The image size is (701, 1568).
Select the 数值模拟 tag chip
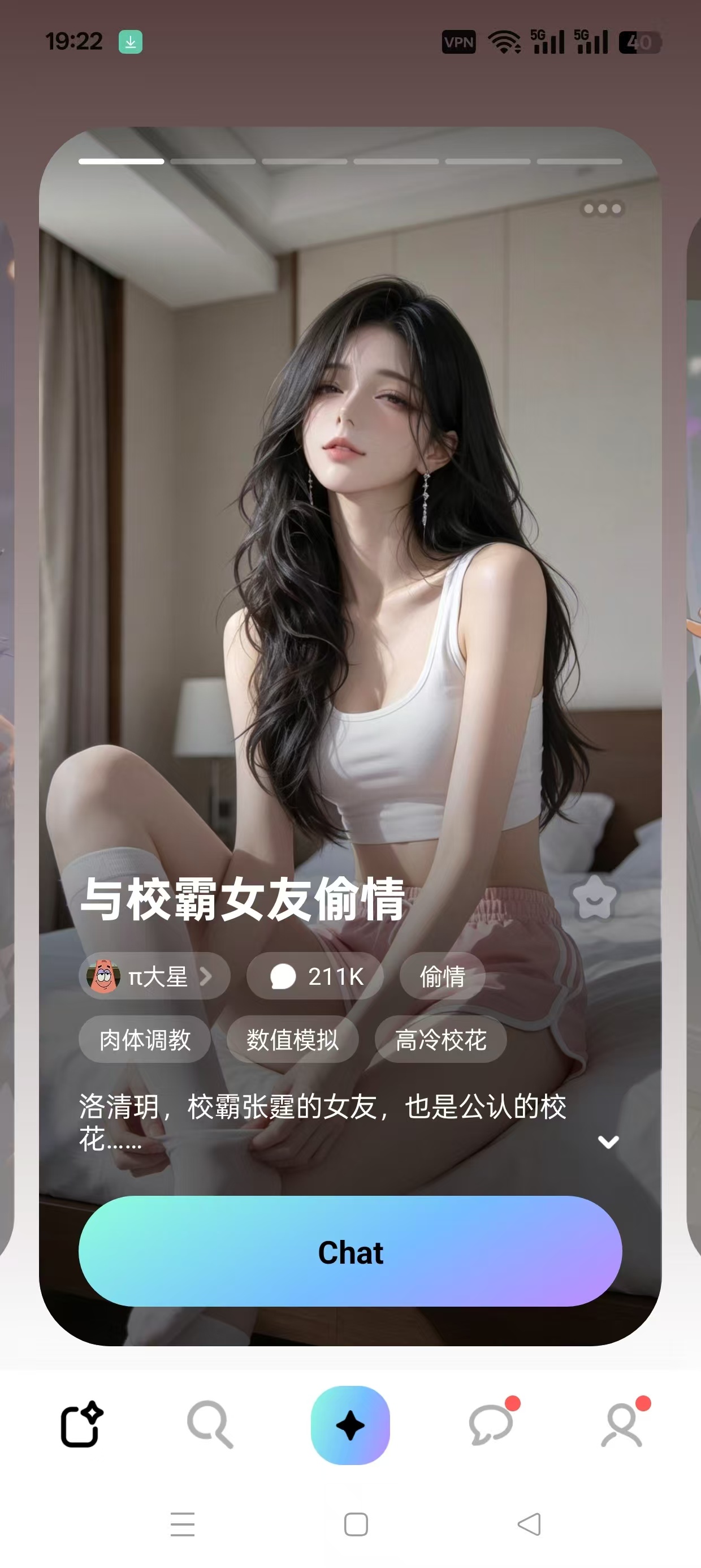(x=293, y=1040)
